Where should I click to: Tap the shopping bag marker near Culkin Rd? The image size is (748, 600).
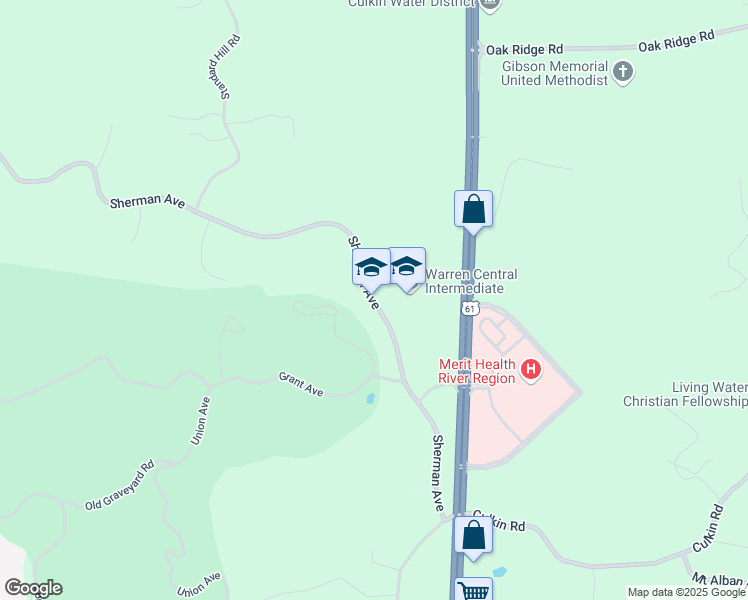(x=473, y=535)
